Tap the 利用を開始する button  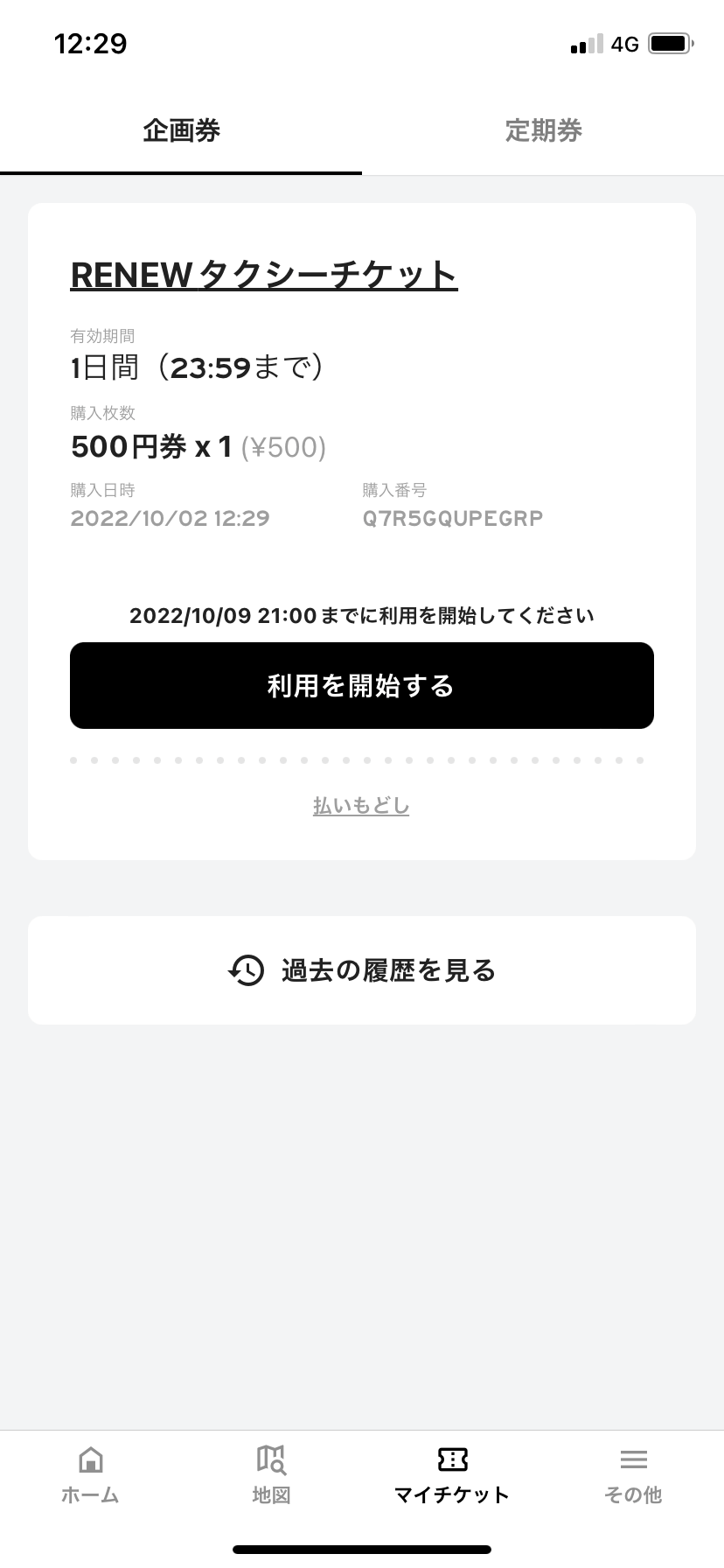pyautogui.click(x=362, y=685)
